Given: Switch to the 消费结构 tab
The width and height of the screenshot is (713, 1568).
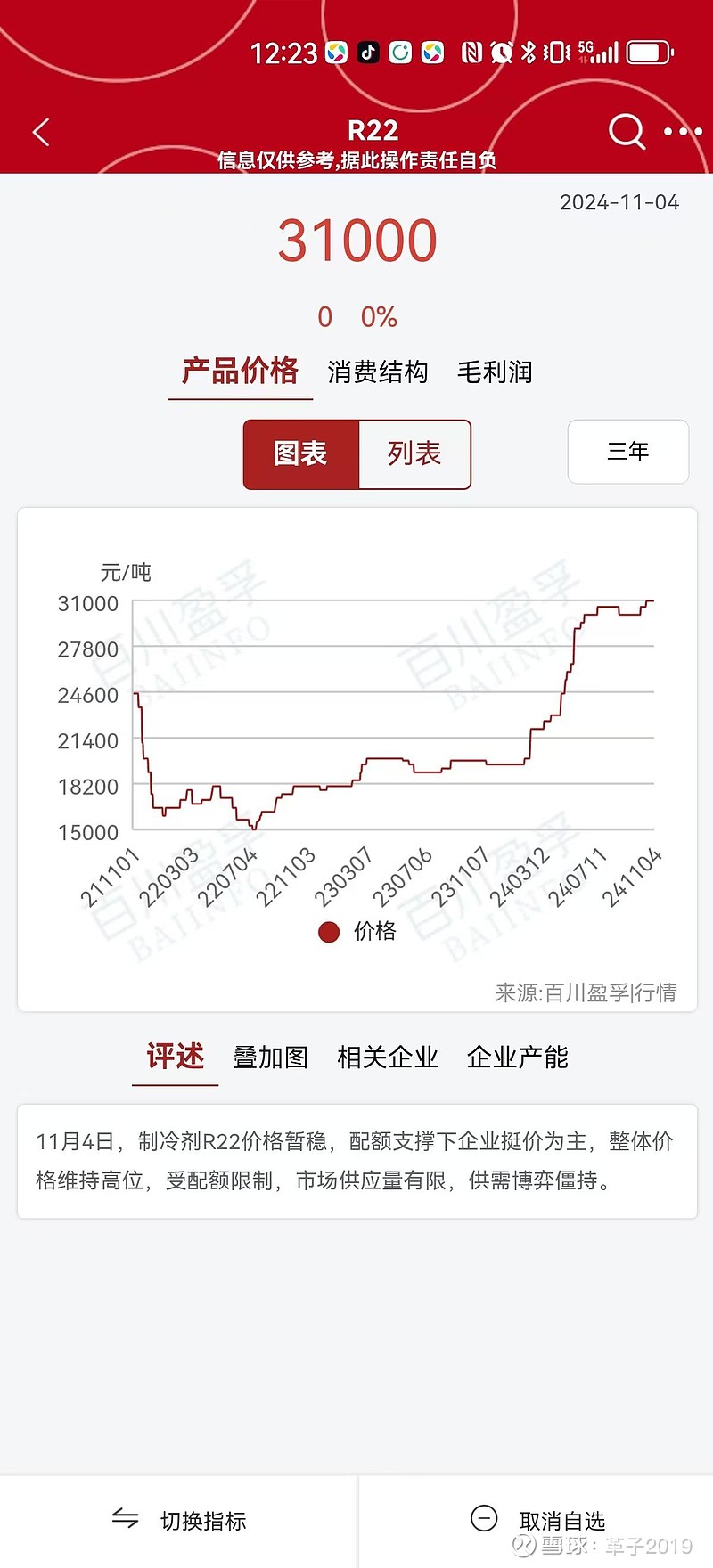Looking at the screenshot, I should pyautogui.click(x=378, y=372).
